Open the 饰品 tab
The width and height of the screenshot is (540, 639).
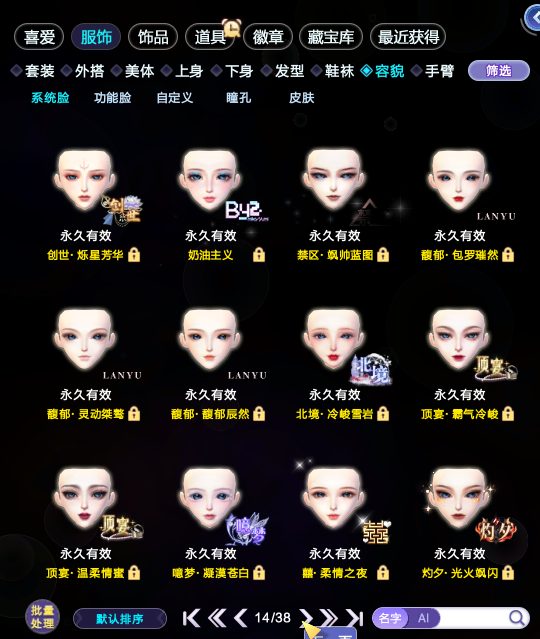(x=153, y=37)
